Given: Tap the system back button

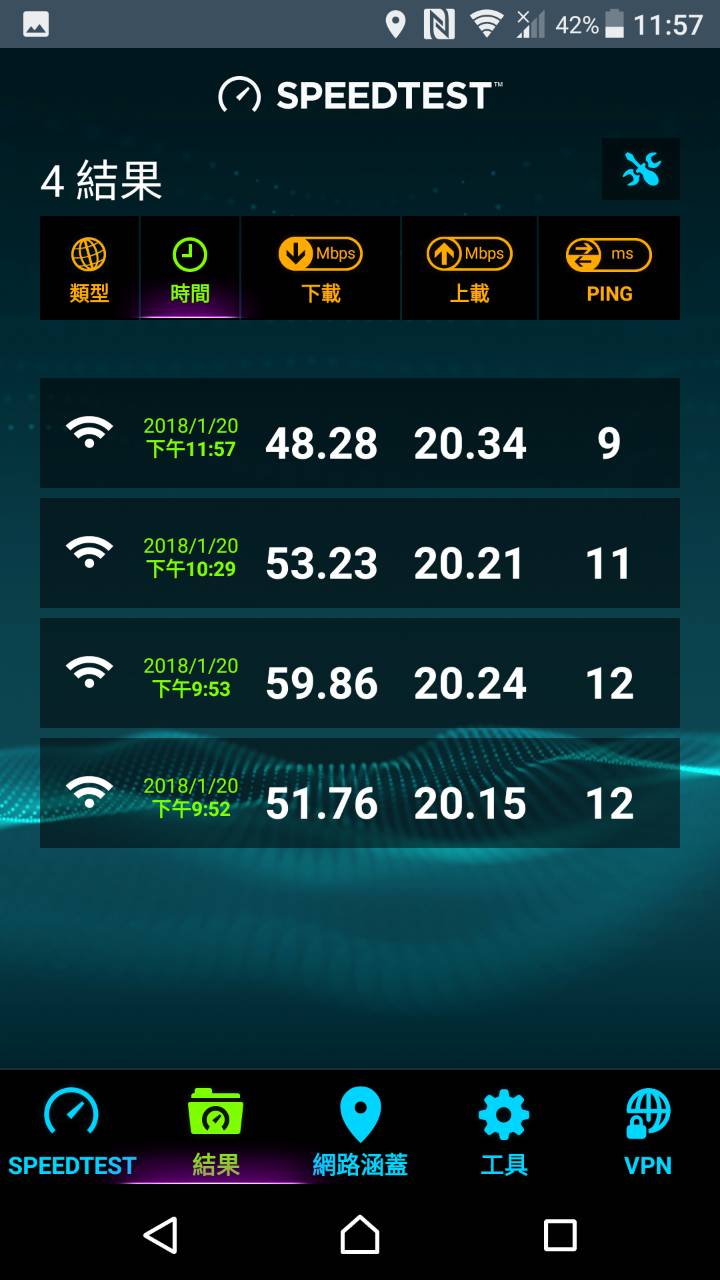Looking at the screenshot, I should coord(160,1235).
